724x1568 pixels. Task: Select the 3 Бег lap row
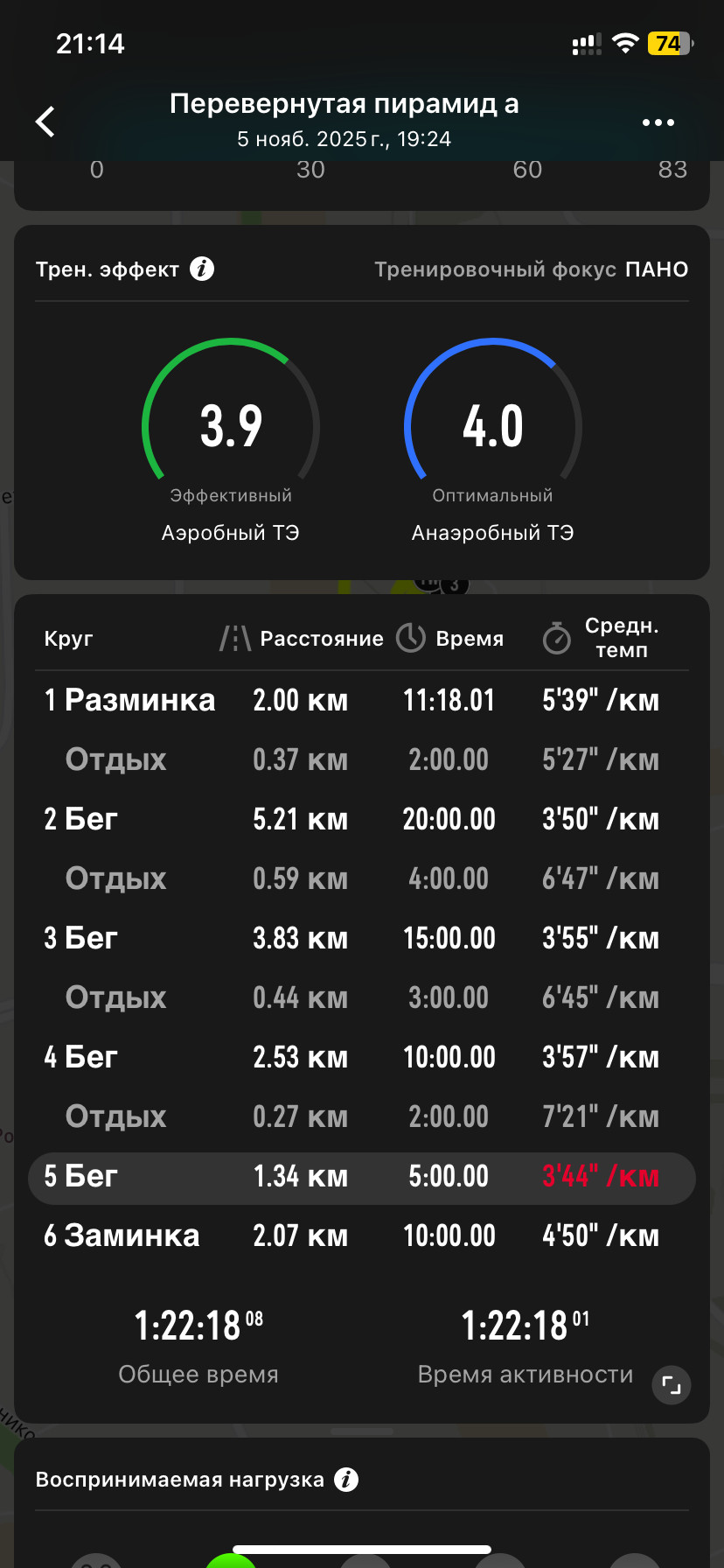pyautogui.click(x=362, y=938)
